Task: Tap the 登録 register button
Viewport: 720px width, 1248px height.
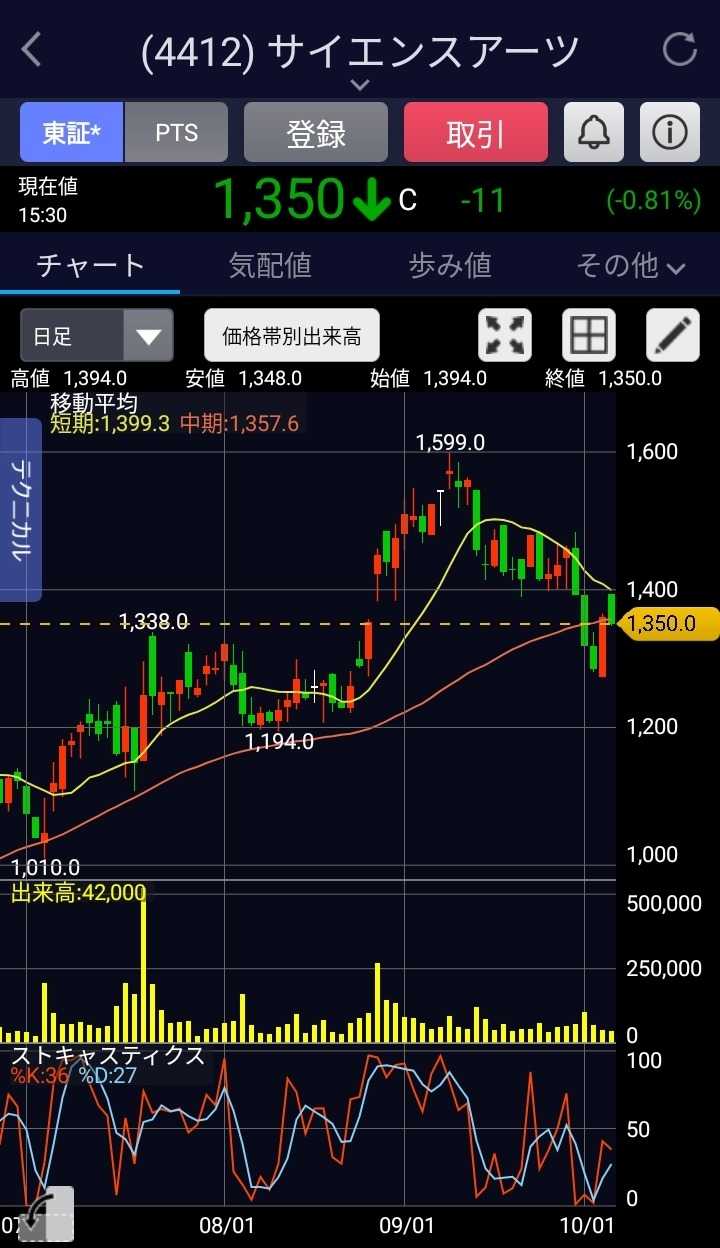Action: point(316,132)
